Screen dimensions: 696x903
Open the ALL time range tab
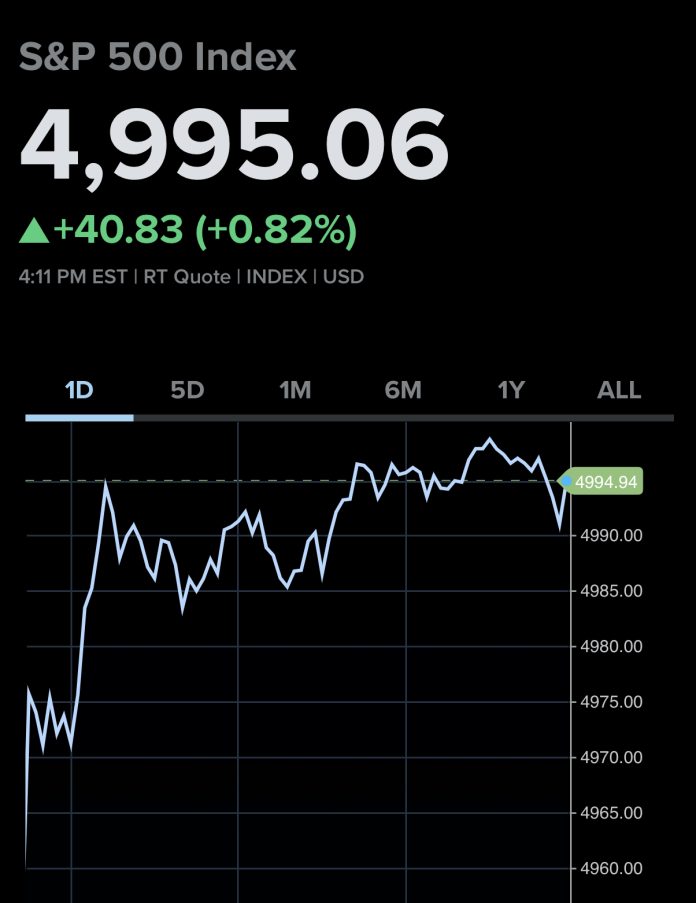tap(619, 390)
